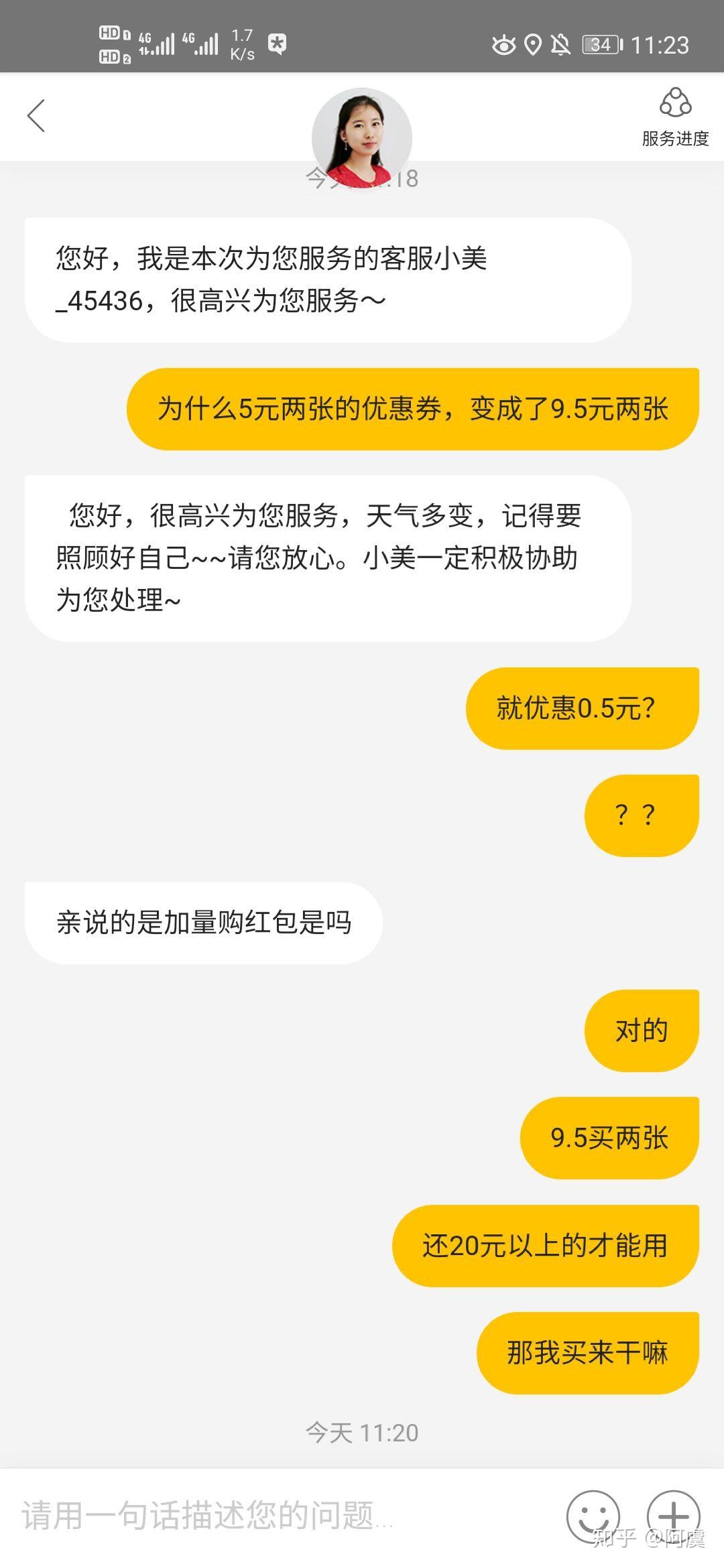Go back from the customer service chat
This screenshot has width=724, height=1568.
[x=36, y=116]
